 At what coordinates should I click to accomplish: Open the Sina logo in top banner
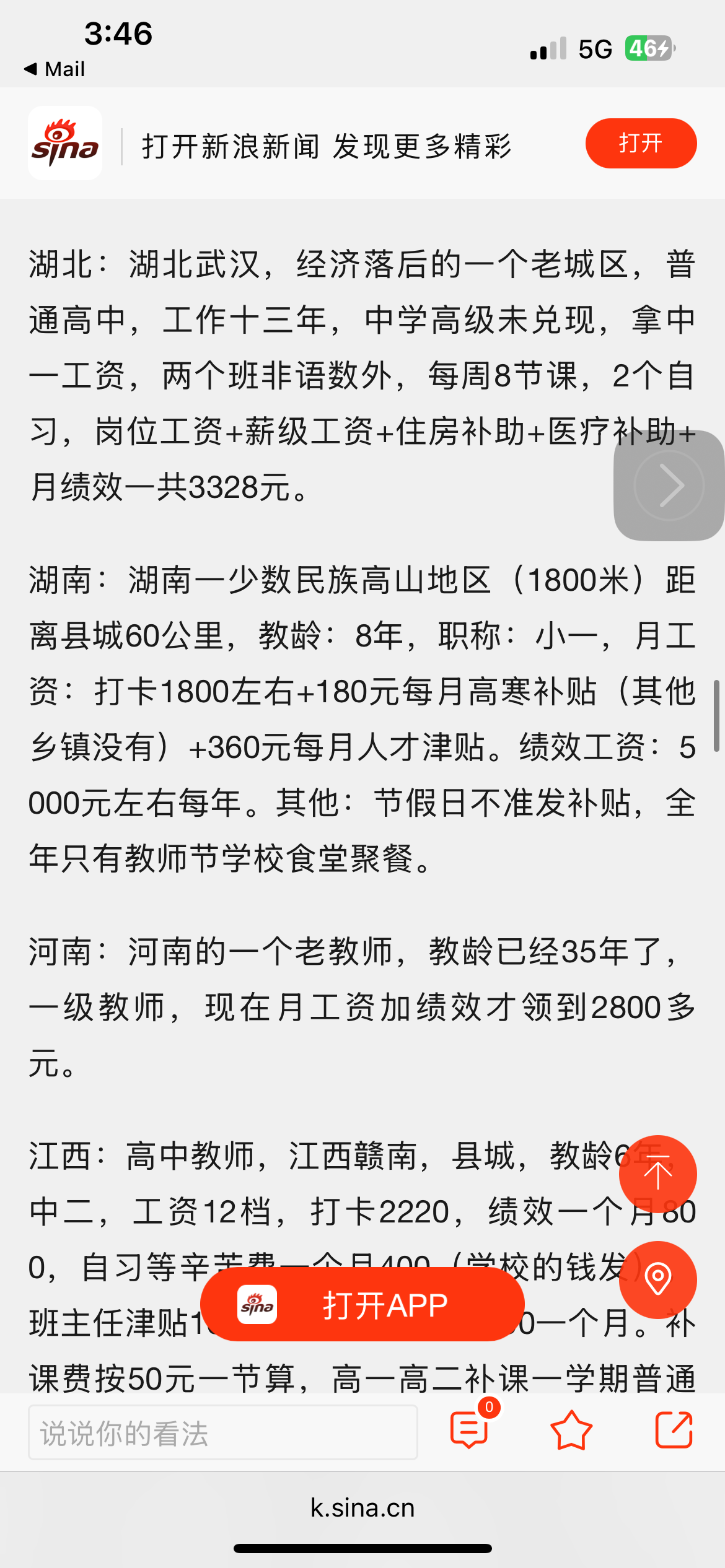65,143
